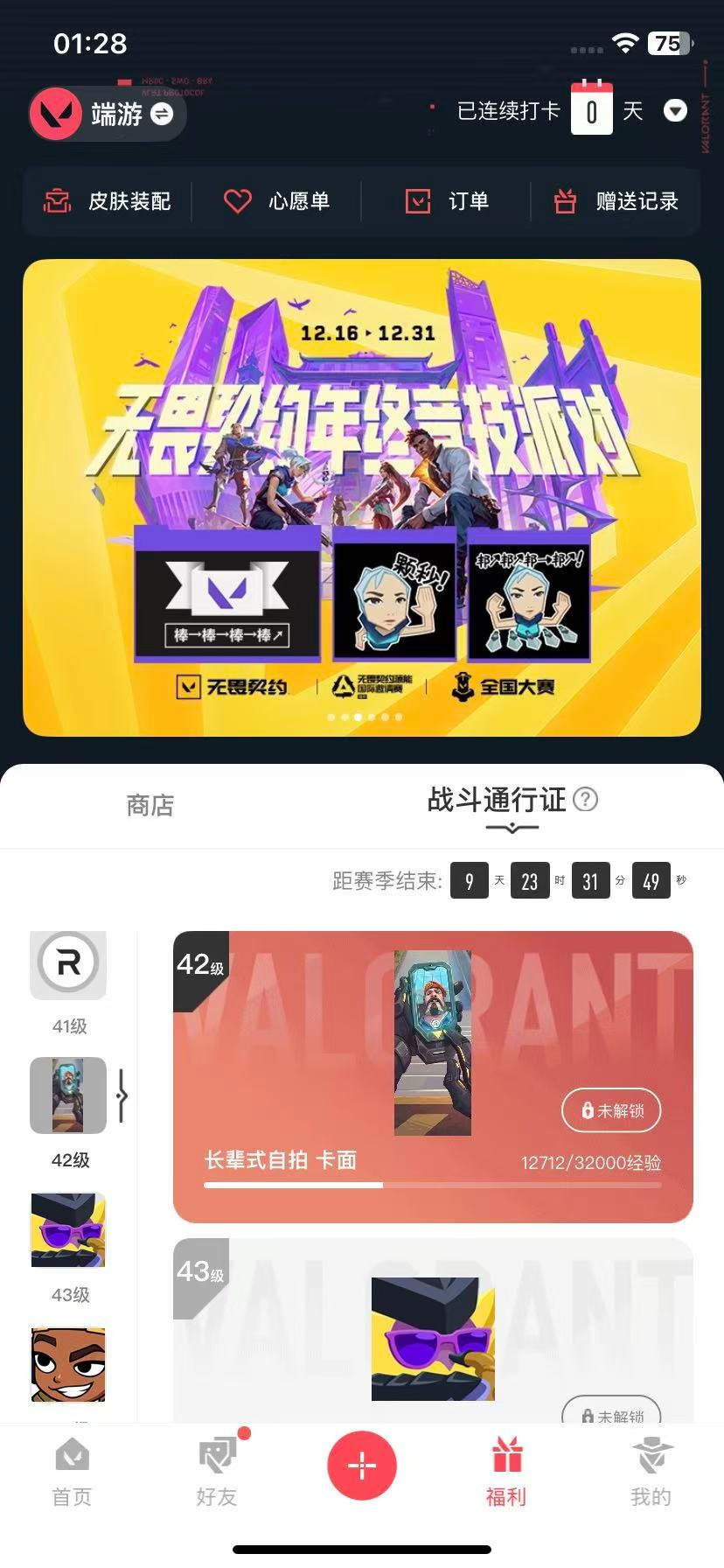Screen dimensions: 724x1568
Task: Select the 战斗通行证 tab
Action: 497,800
